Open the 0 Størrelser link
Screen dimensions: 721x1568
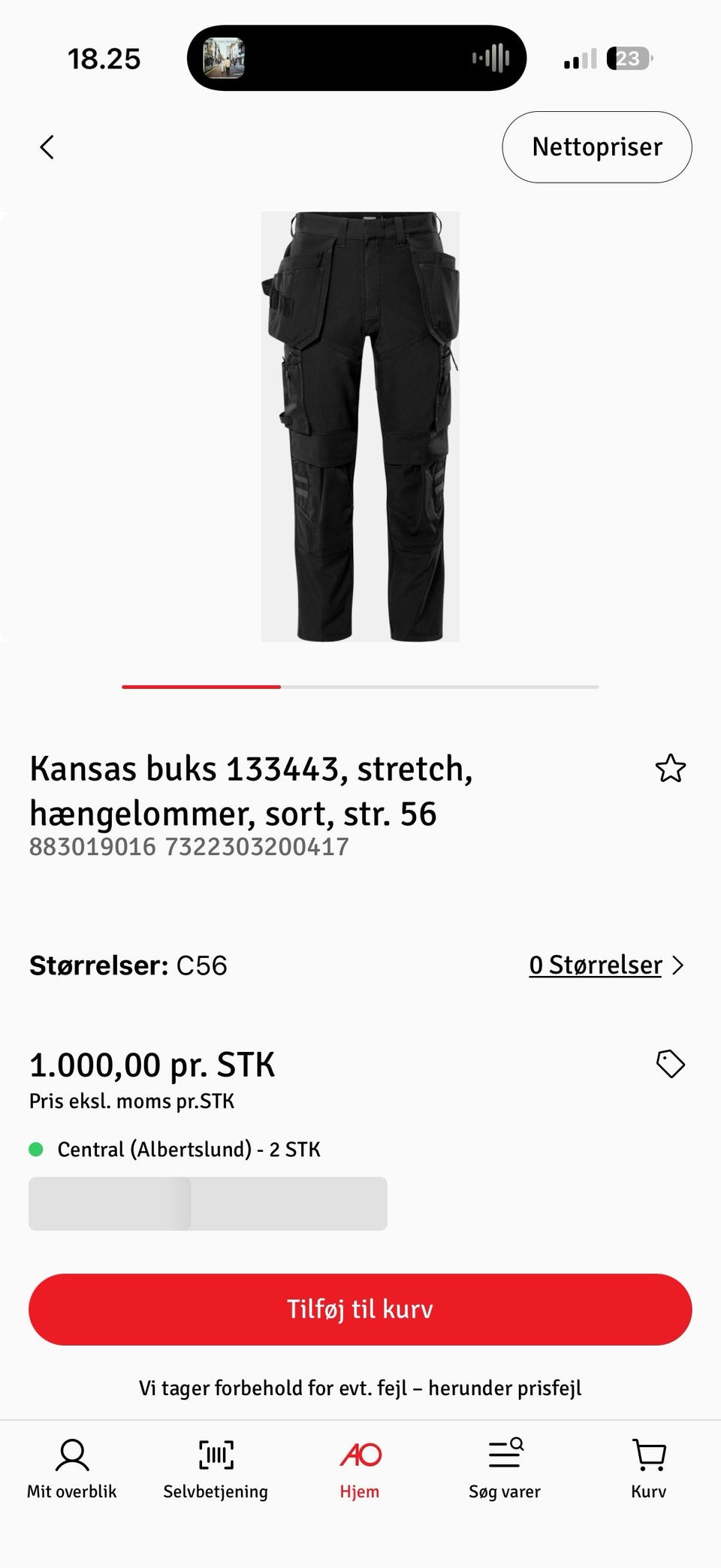[605, 965]
